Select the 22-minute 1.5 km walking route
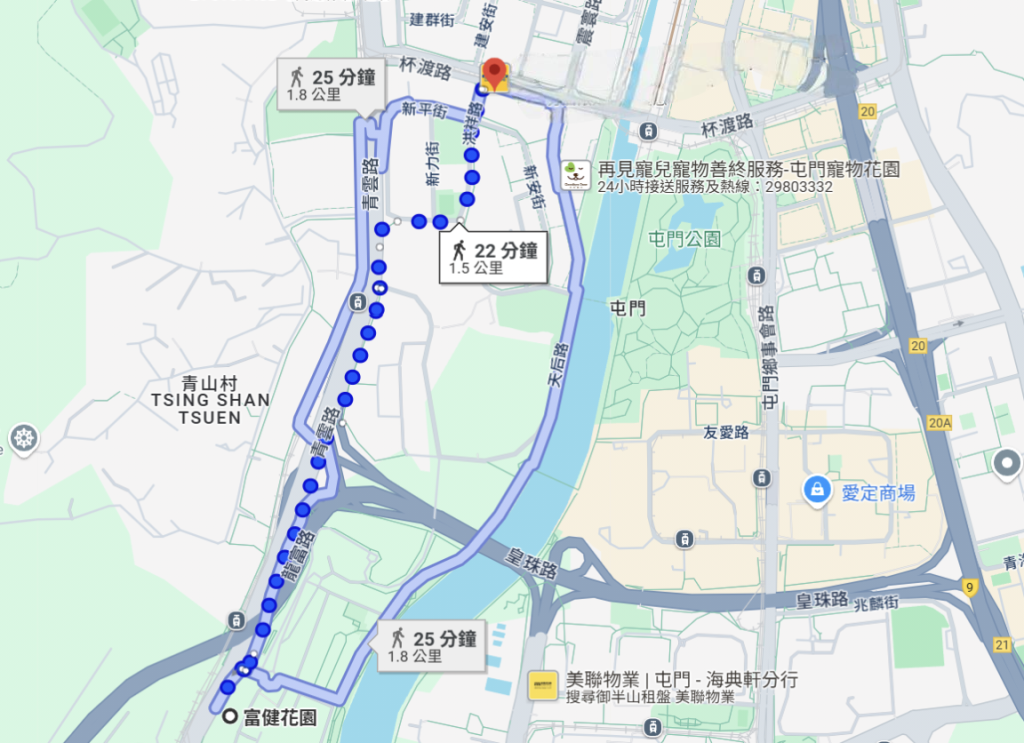 coord(495,259)
